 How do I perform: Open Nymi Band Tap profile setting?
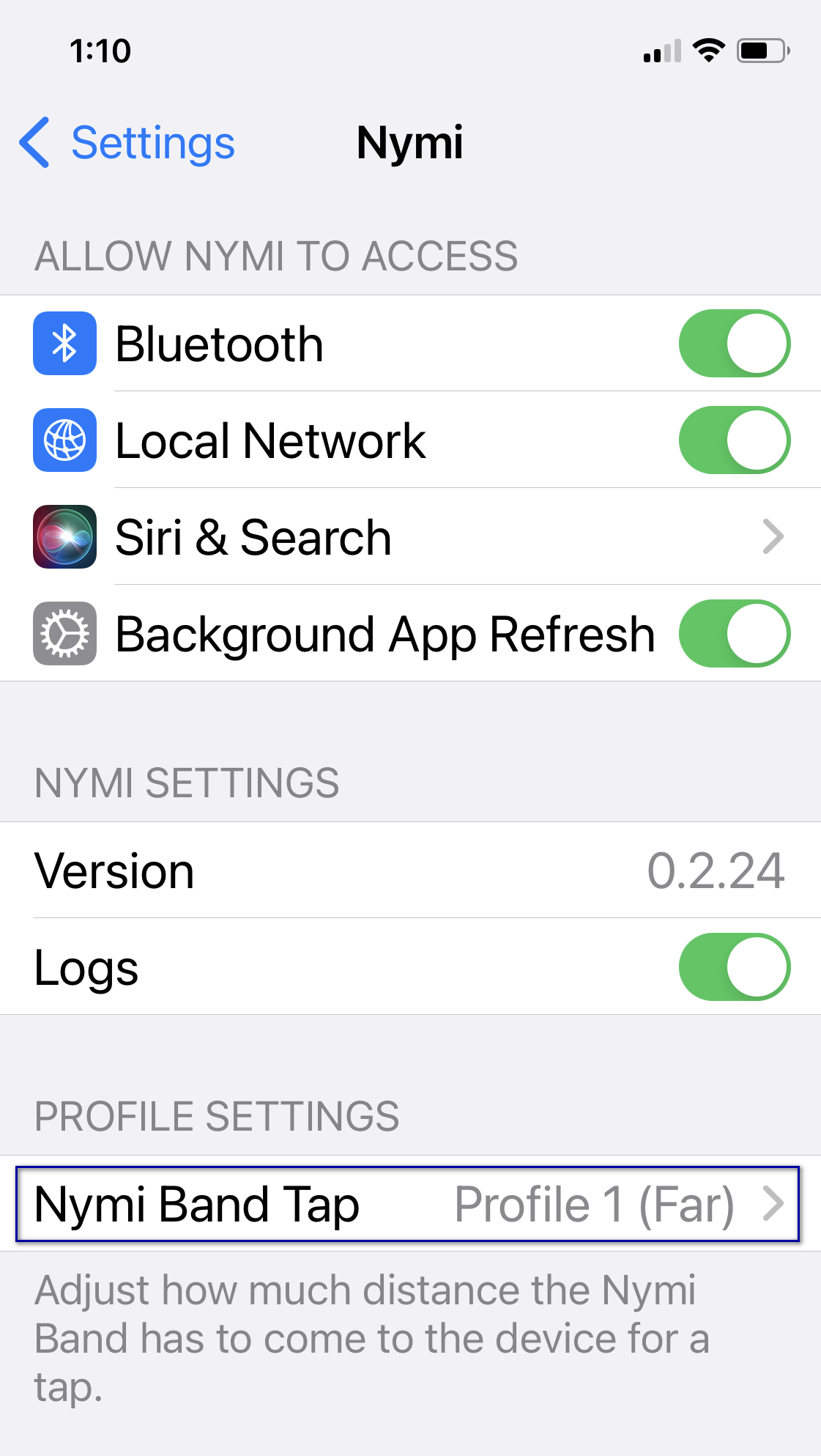point(408,1205)
